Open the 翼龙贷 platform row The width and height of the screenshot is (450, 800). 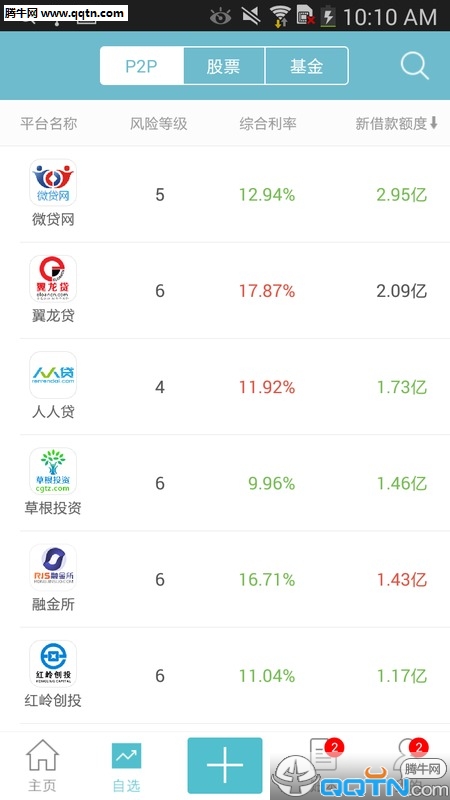(x=225, y=291)
